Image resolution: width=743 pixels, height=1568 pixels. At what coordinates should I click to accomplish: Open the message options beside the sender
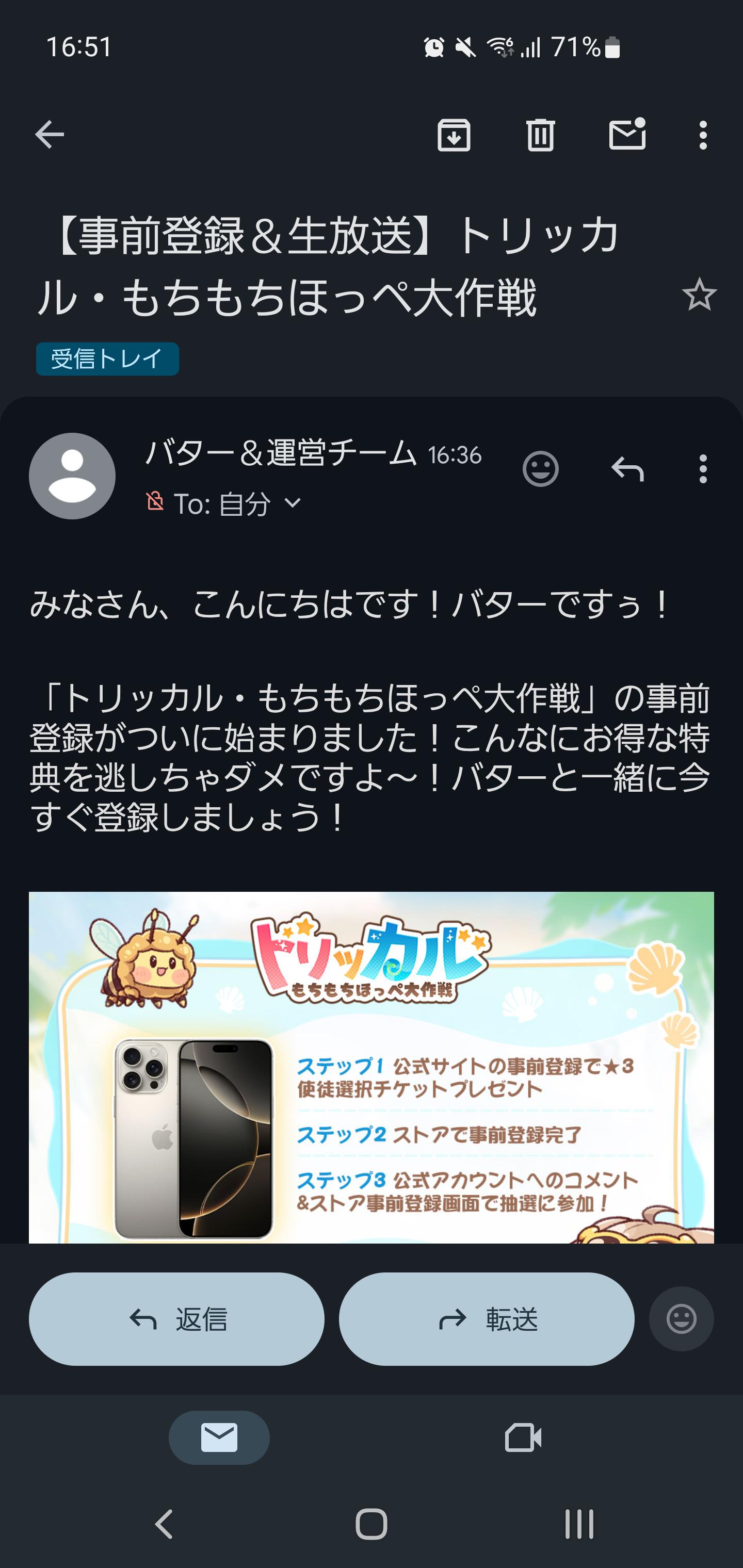703,469
